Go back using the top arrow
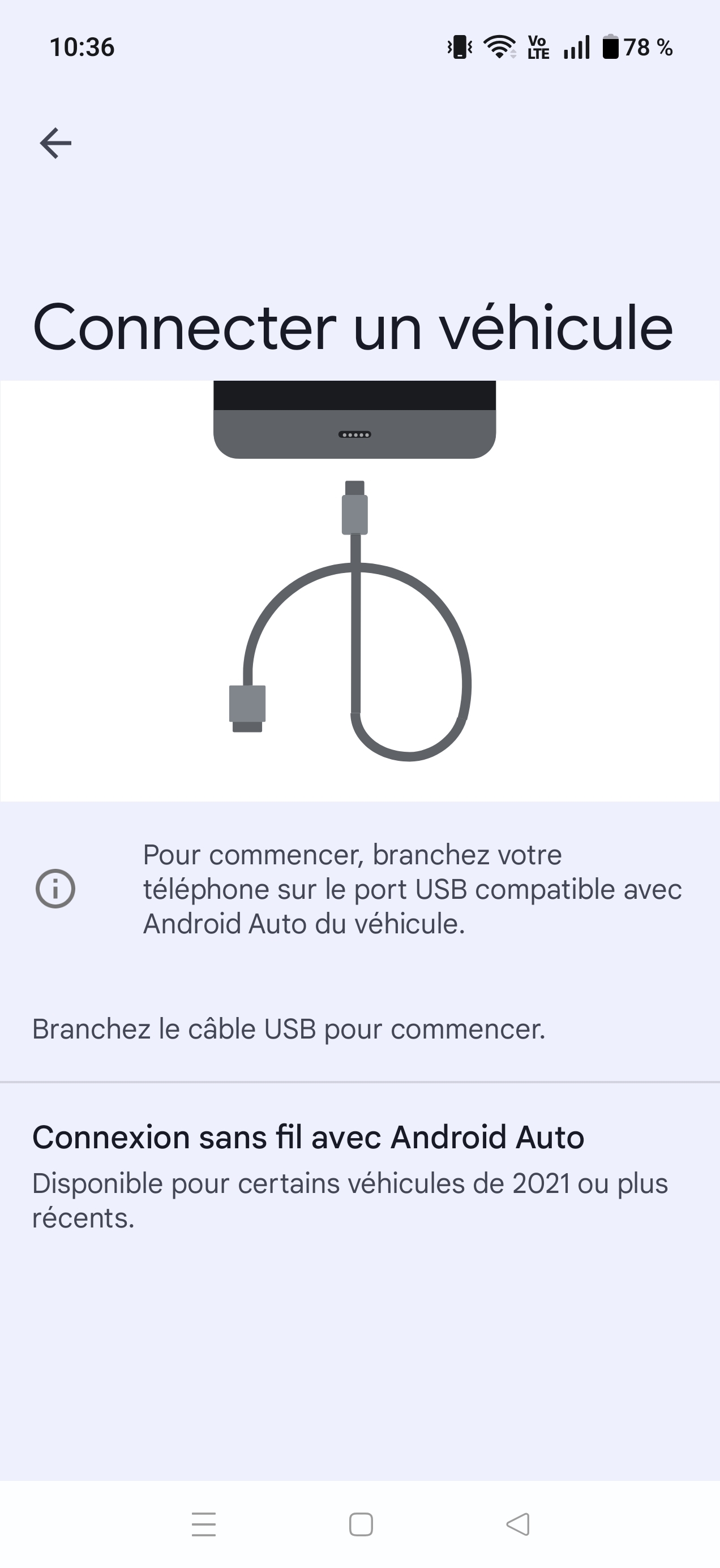Screen dimensions: 720x1568 (x=55, y=143)
